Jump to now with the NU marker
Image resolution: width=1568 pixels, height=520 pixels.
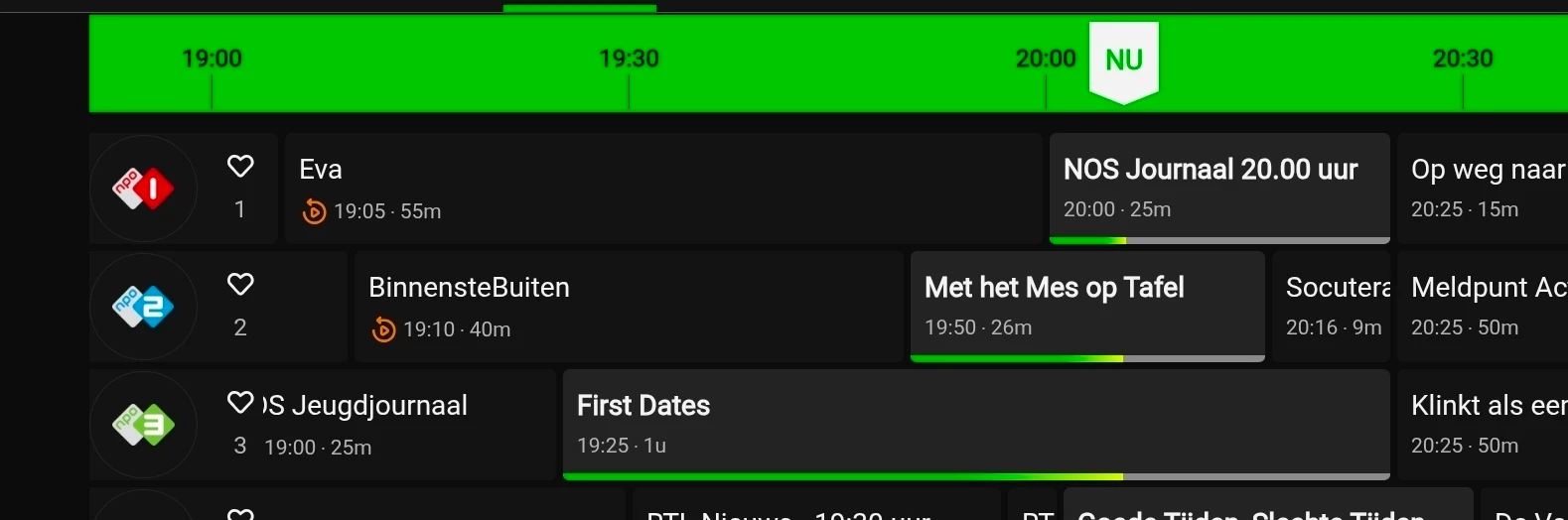pyautogui.click(x=1123, y=61)
